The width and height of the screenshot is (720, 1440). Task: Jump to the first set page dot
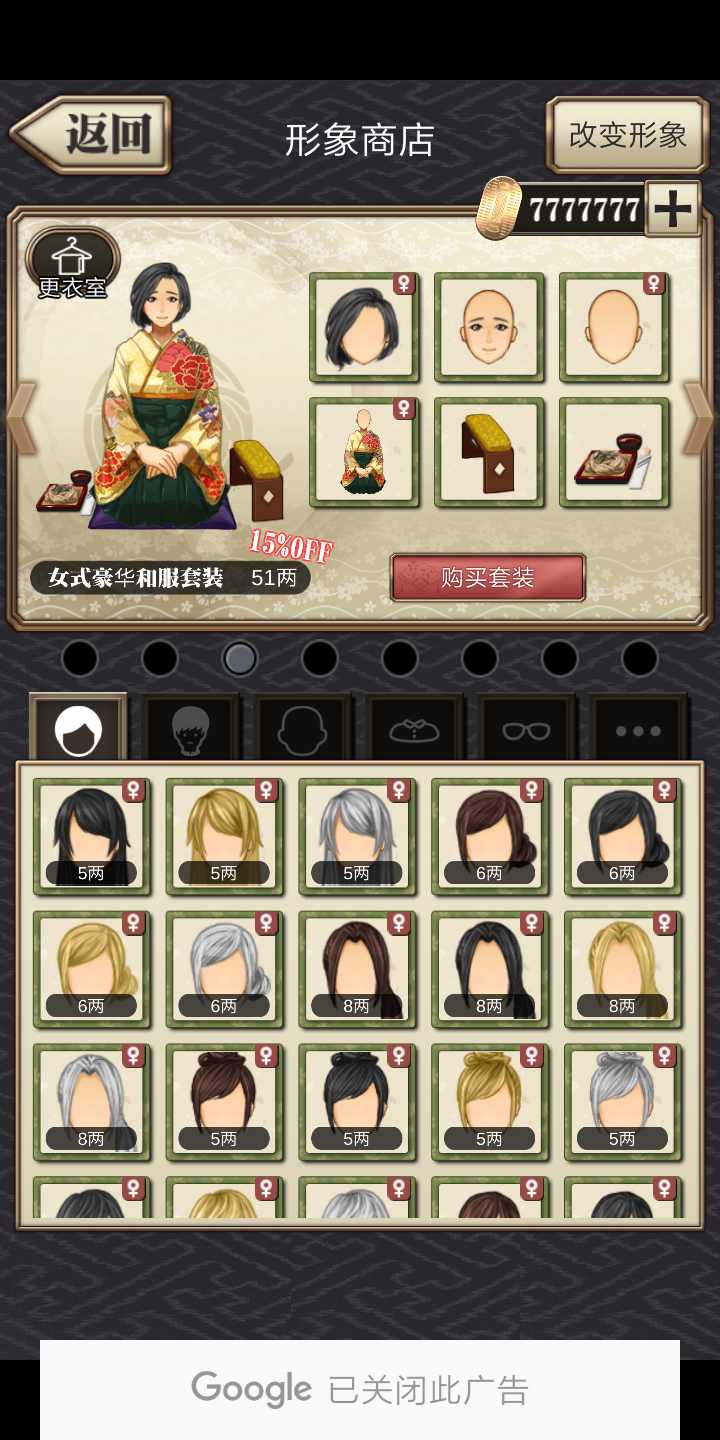(80, 658)
